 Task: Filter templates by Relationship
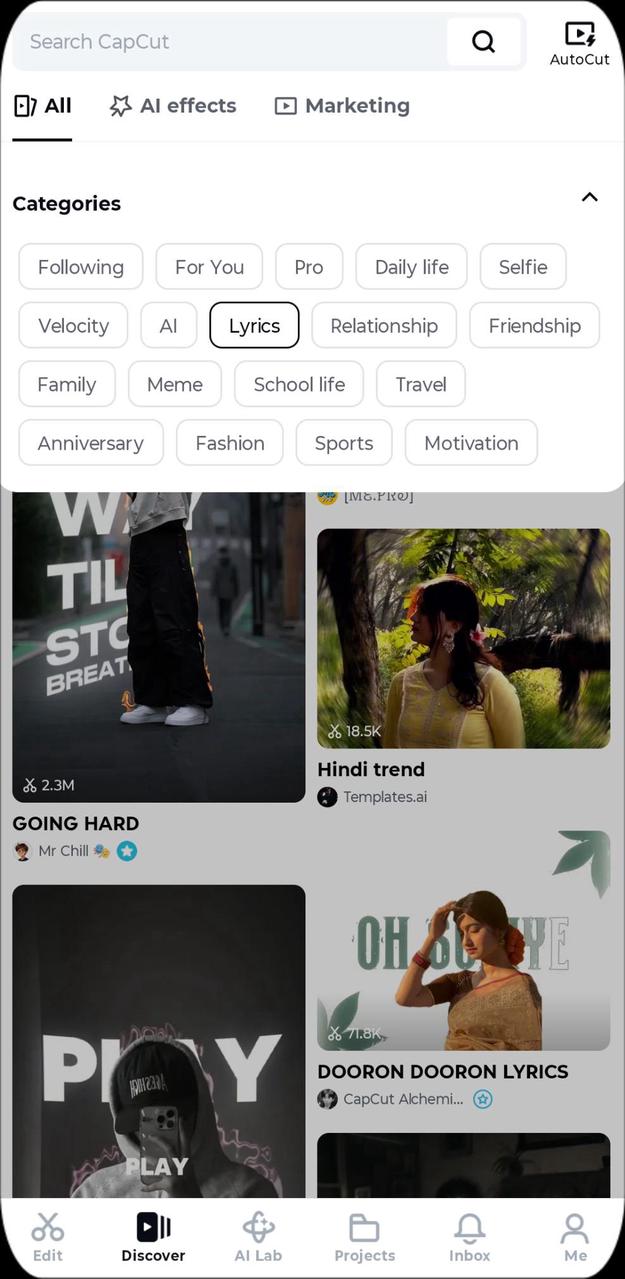[384, 326]
